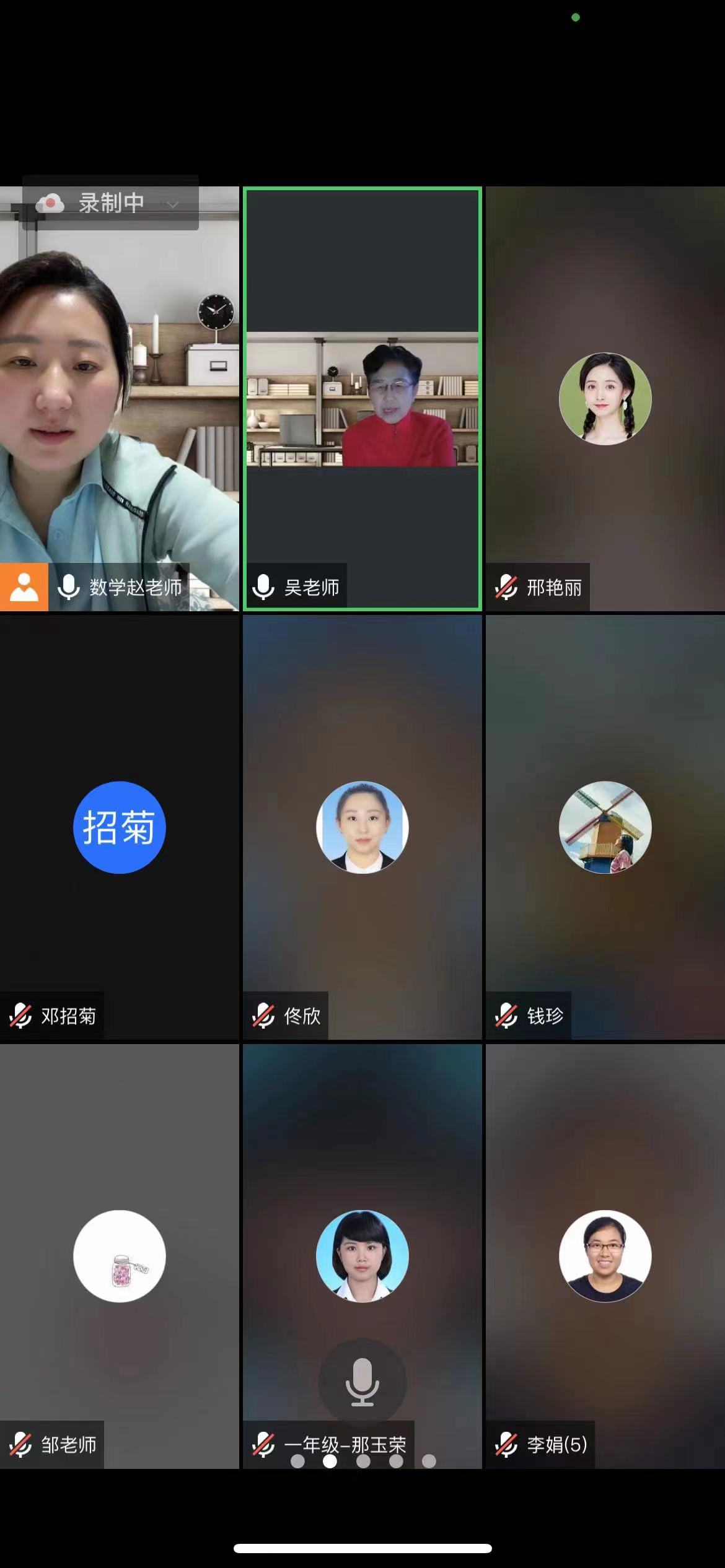
Task: Open 邢艳丽's participant tile
Action: [x=605, y=399]
